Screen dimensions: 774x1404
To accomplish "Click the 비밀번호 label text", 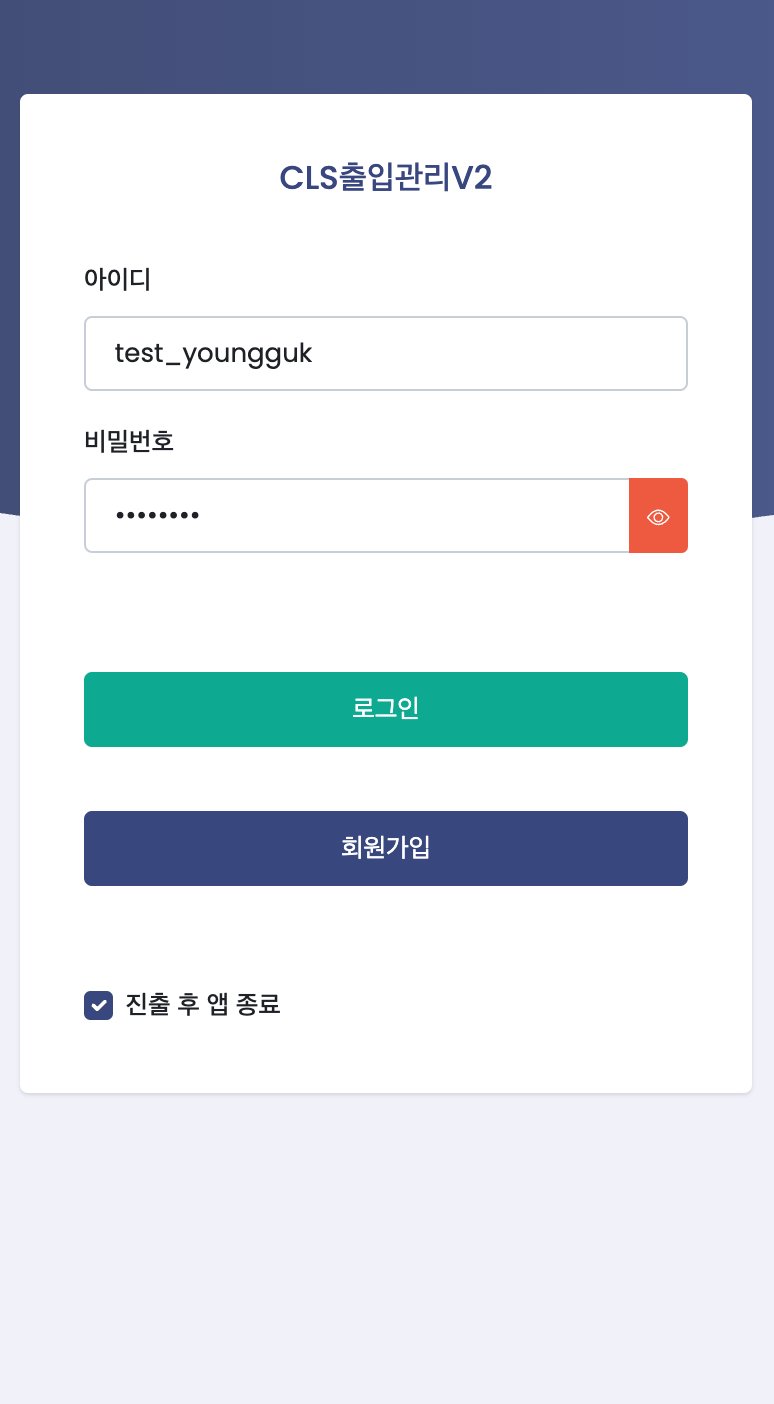I will (x=129, y=441).
